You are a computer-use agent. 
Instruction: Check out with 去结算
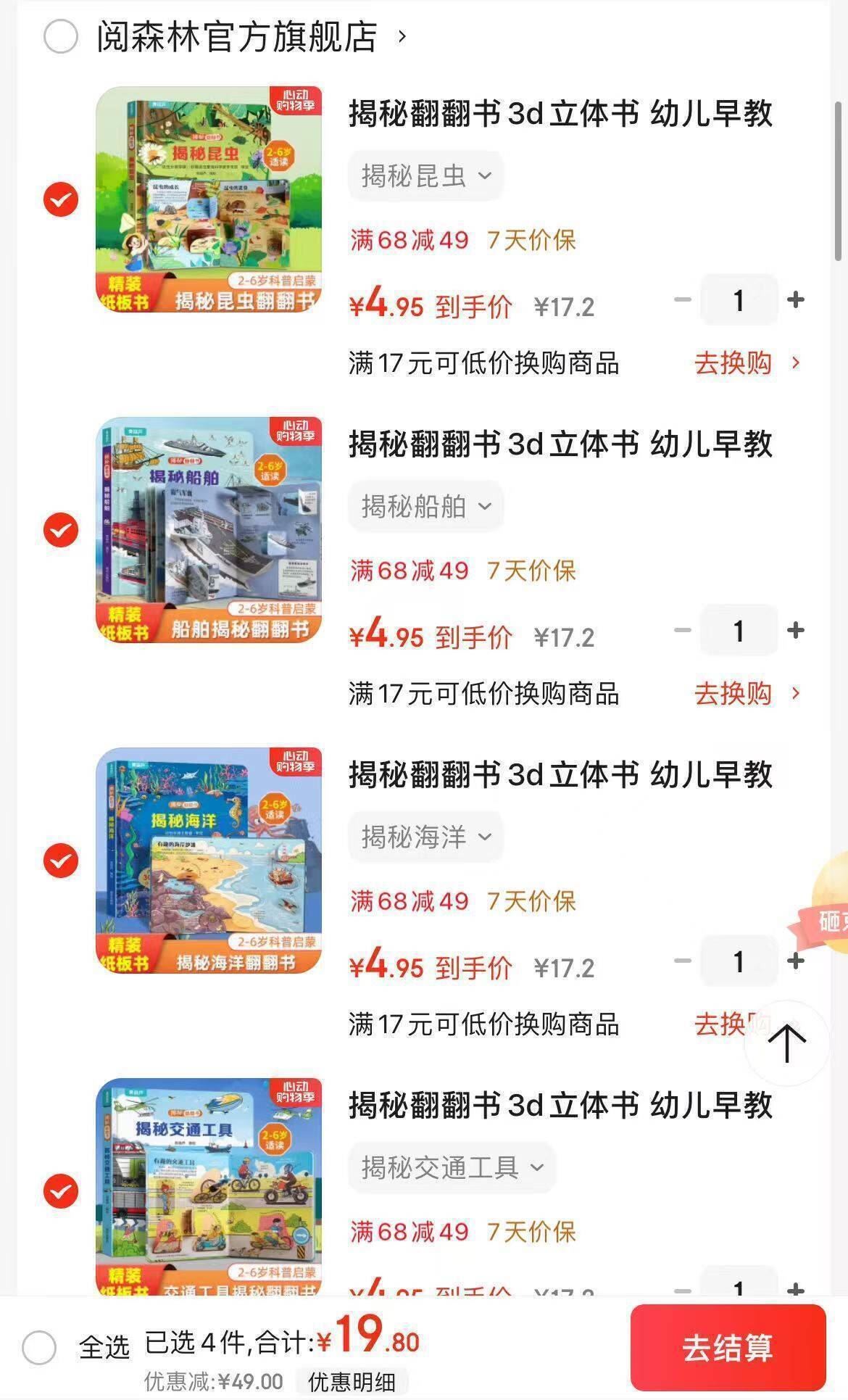[x=727, y=1348]
